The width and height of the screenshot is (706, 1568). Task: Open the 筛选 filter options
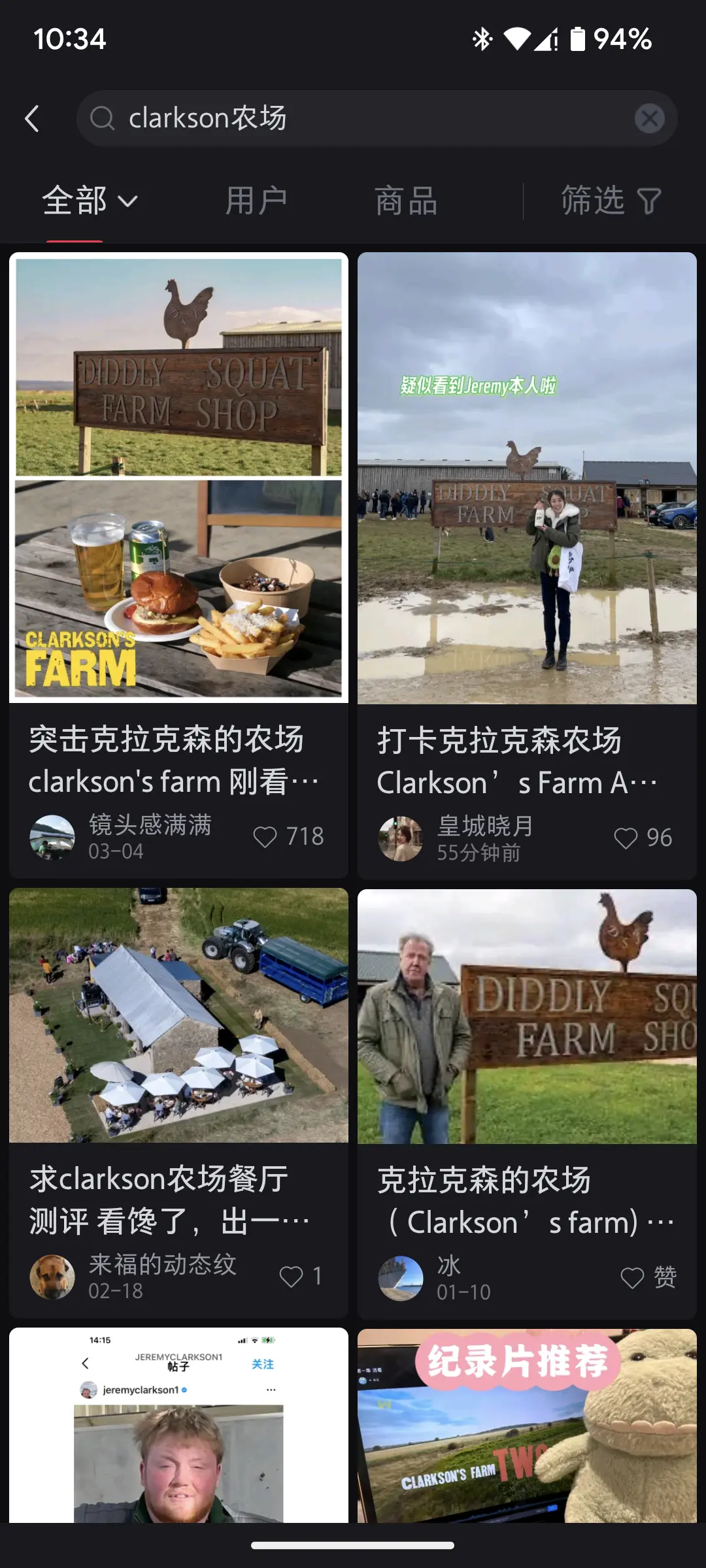pos(611,201)
